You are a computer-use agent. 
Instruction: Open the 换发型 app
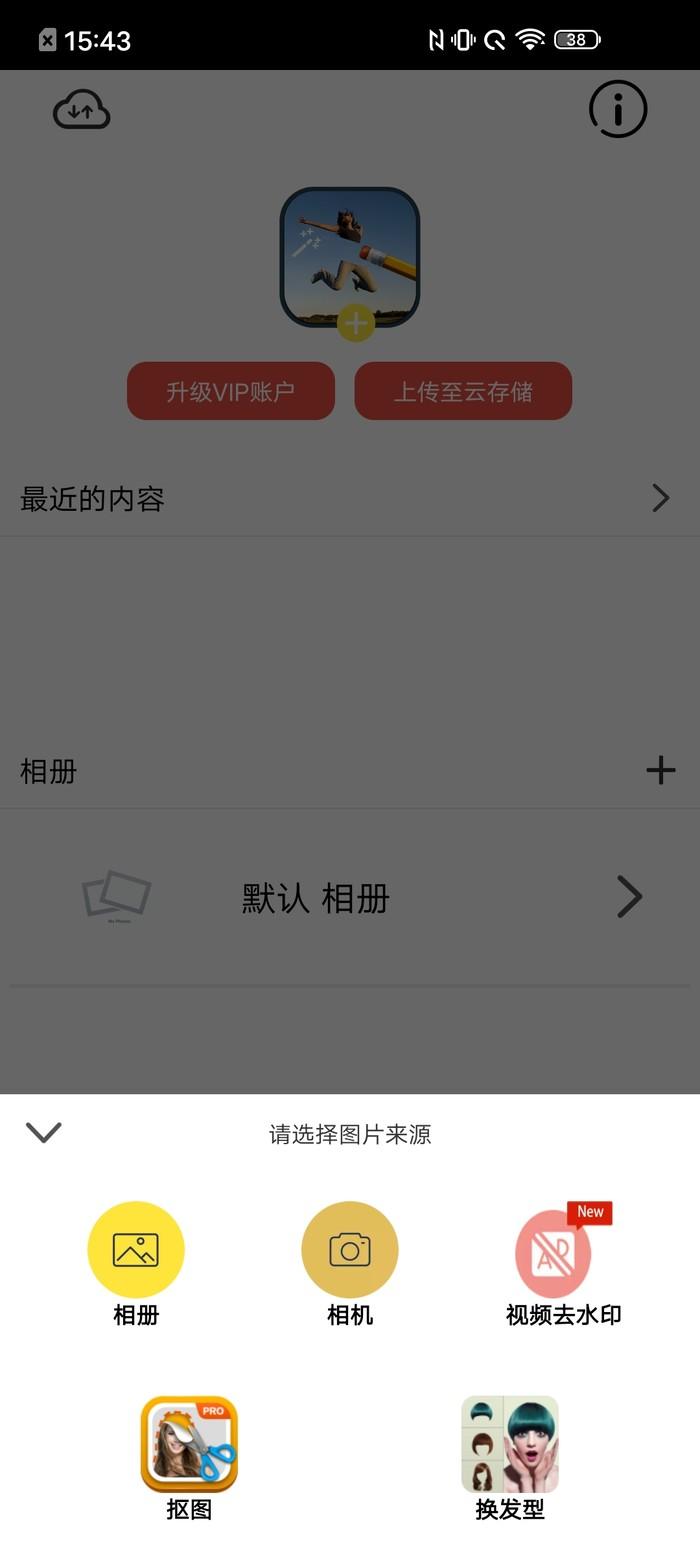coord(510,1444)
